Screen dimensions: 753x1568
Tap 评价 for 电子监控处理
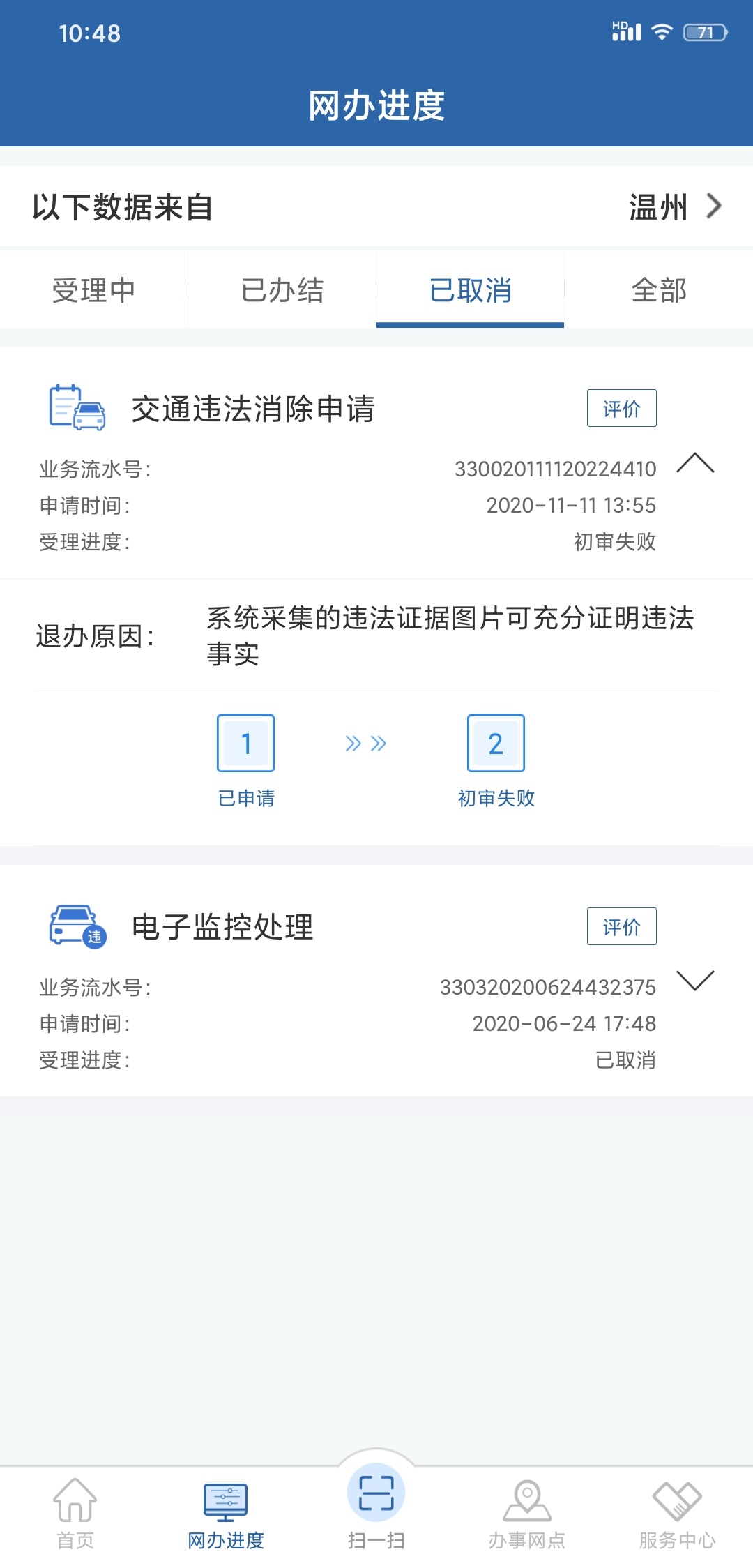click(x=621, y=926)
